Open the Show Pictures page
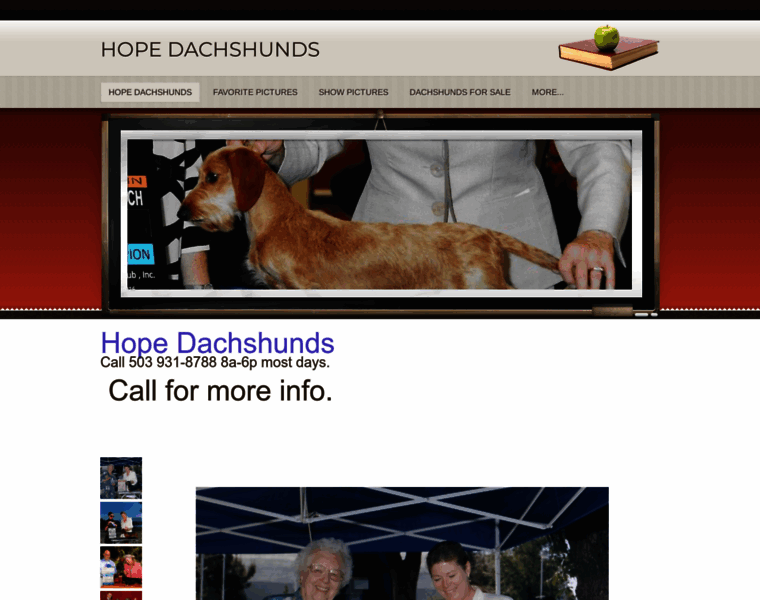Screen dimensions: 760x600 click(x=353, y=92)
